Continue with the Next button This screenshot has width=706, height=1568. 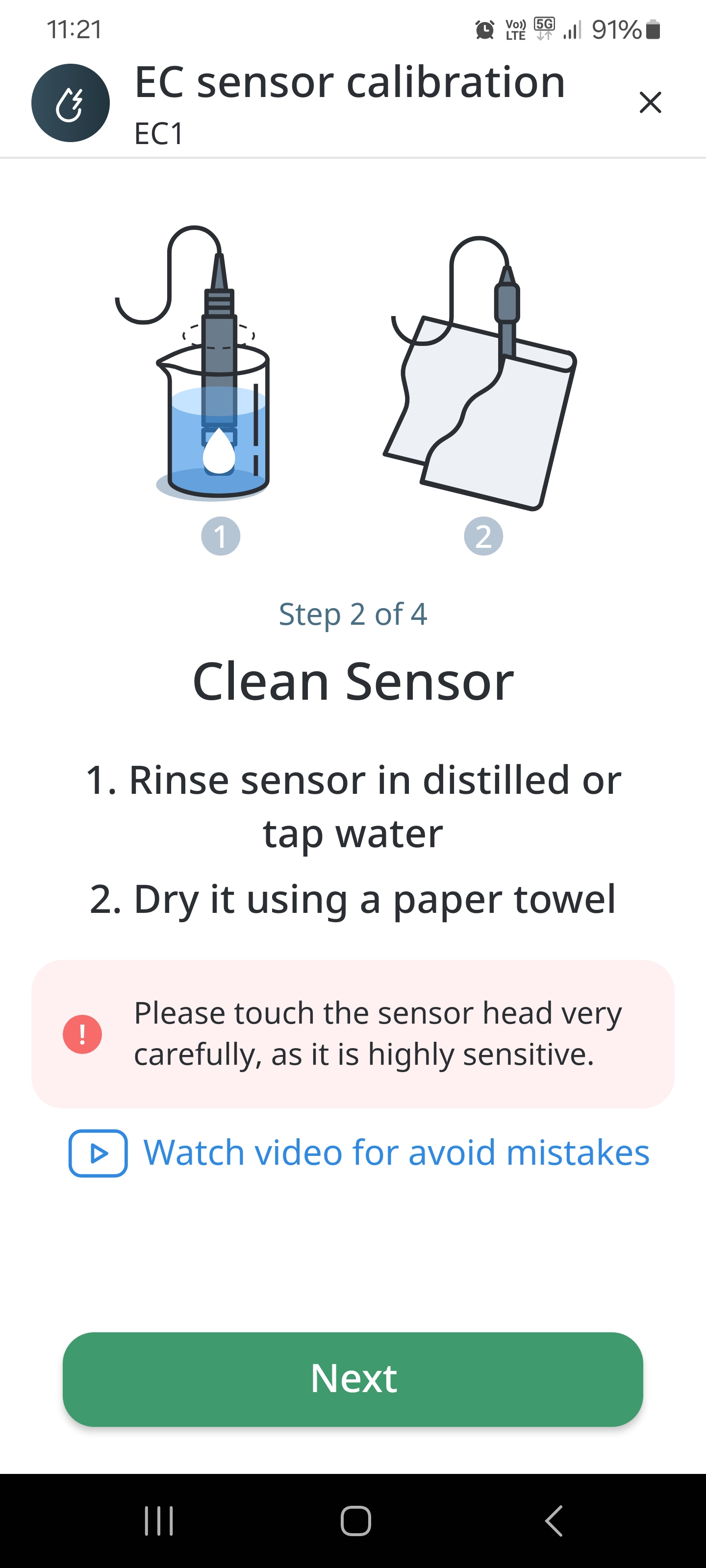click(353, 1379)
